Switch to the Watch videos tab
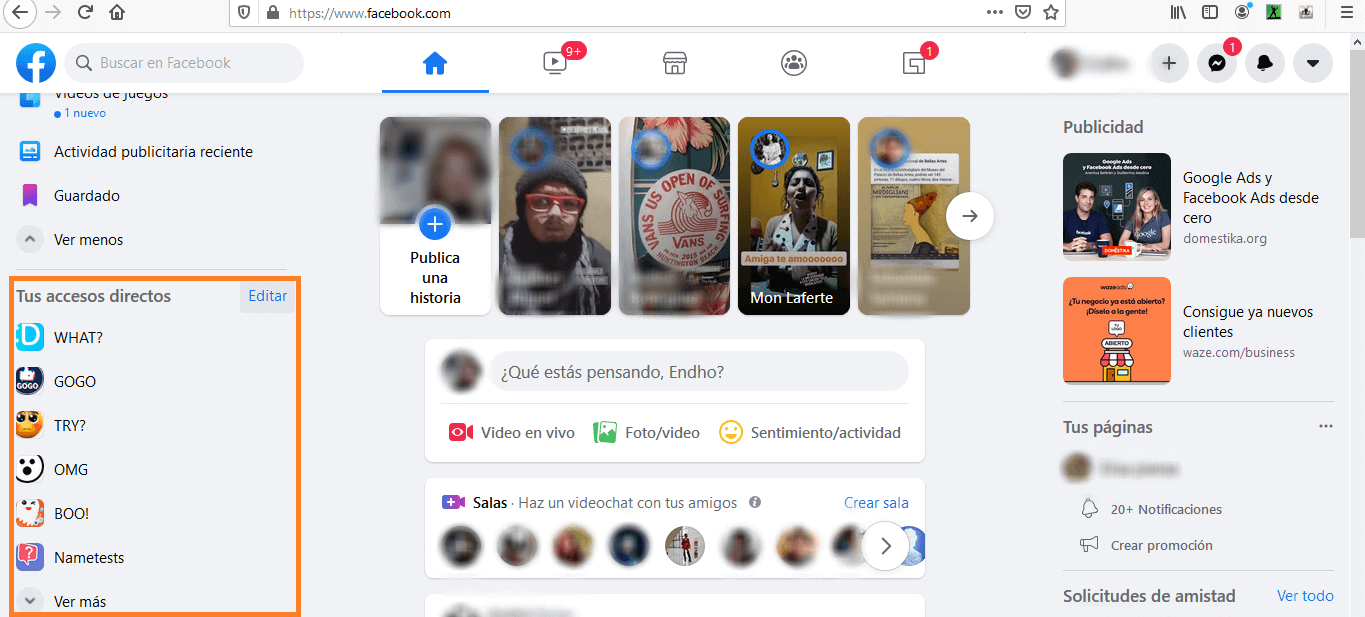 (x=555, y=63)
